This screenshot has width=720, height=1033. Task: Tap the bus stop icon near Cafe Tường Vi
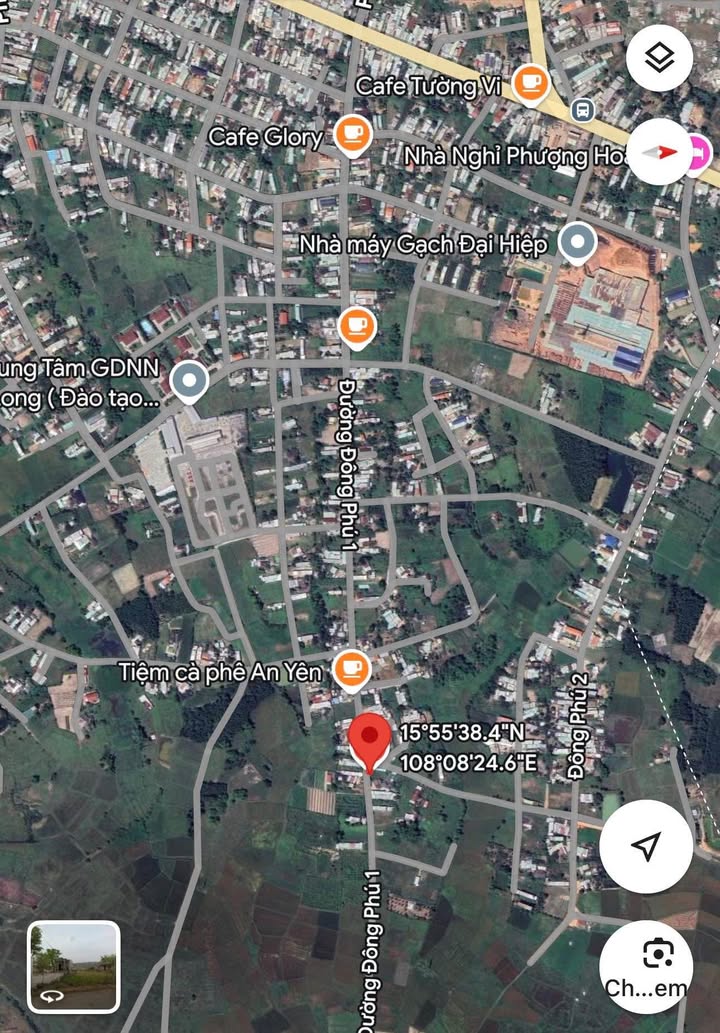[582, 110]
